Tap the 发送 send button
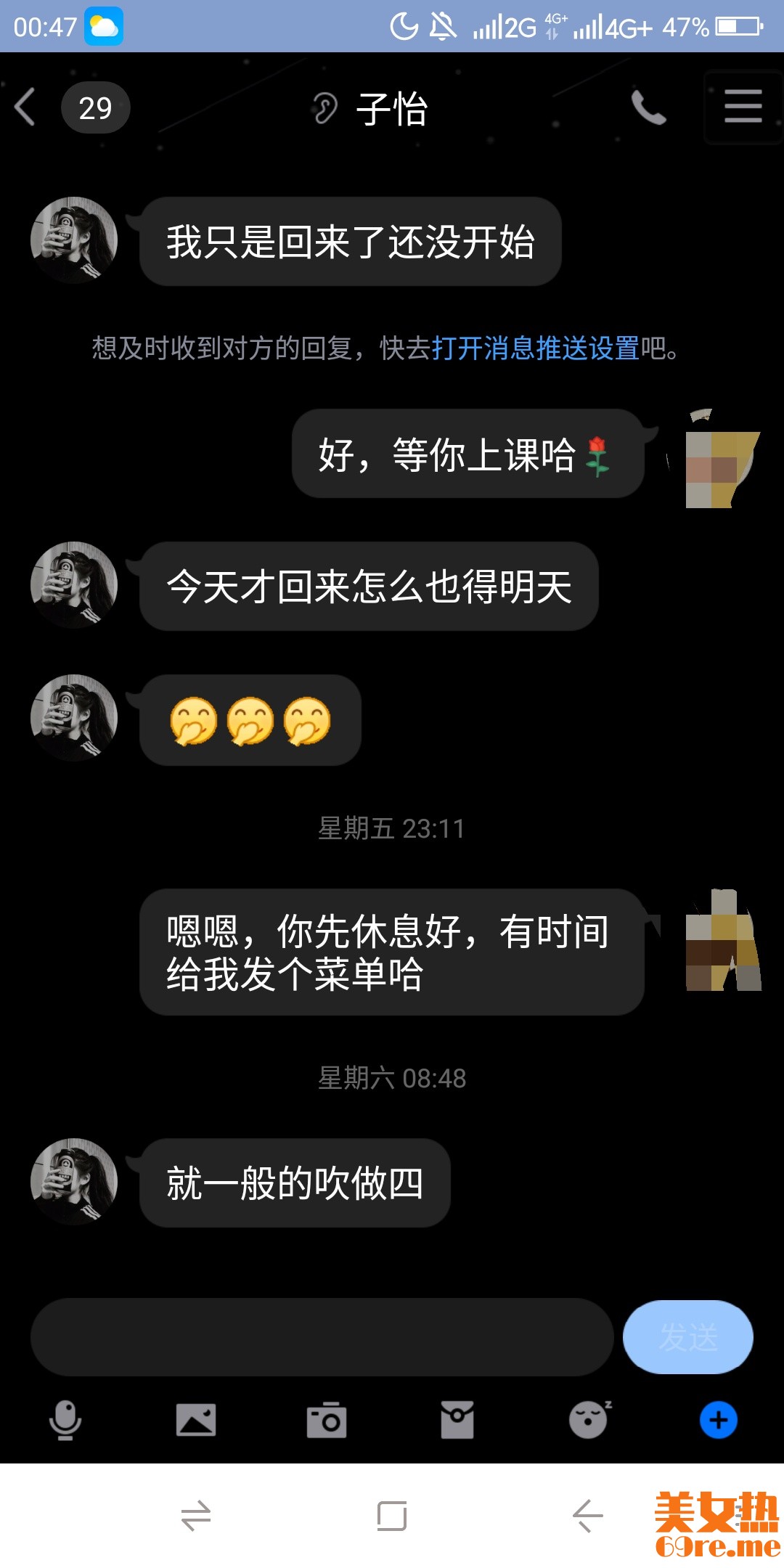This screenshot has width=784, height=1568. 687,1336
